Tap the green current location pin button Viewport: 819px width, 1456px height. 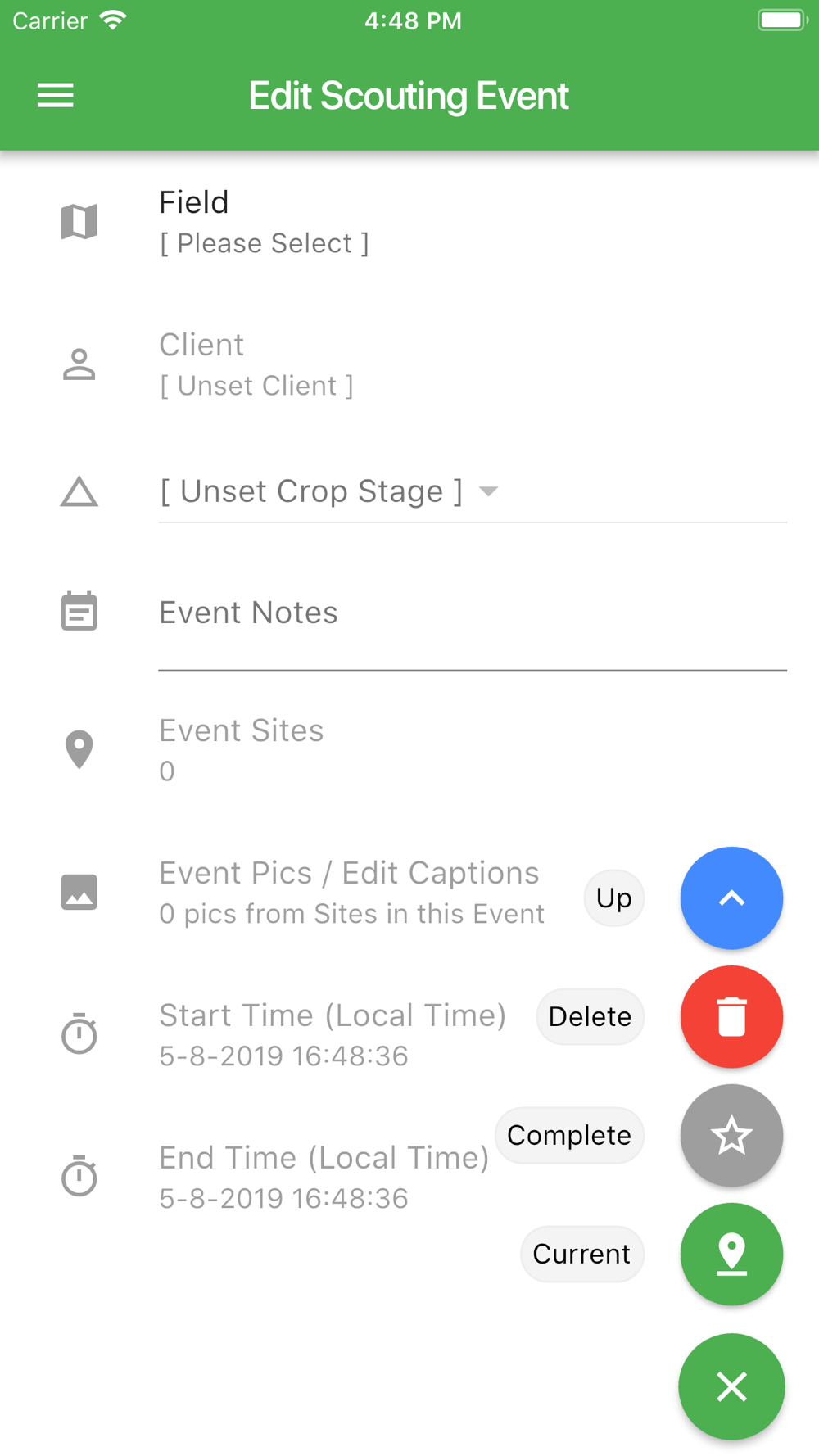(731, 1255)
